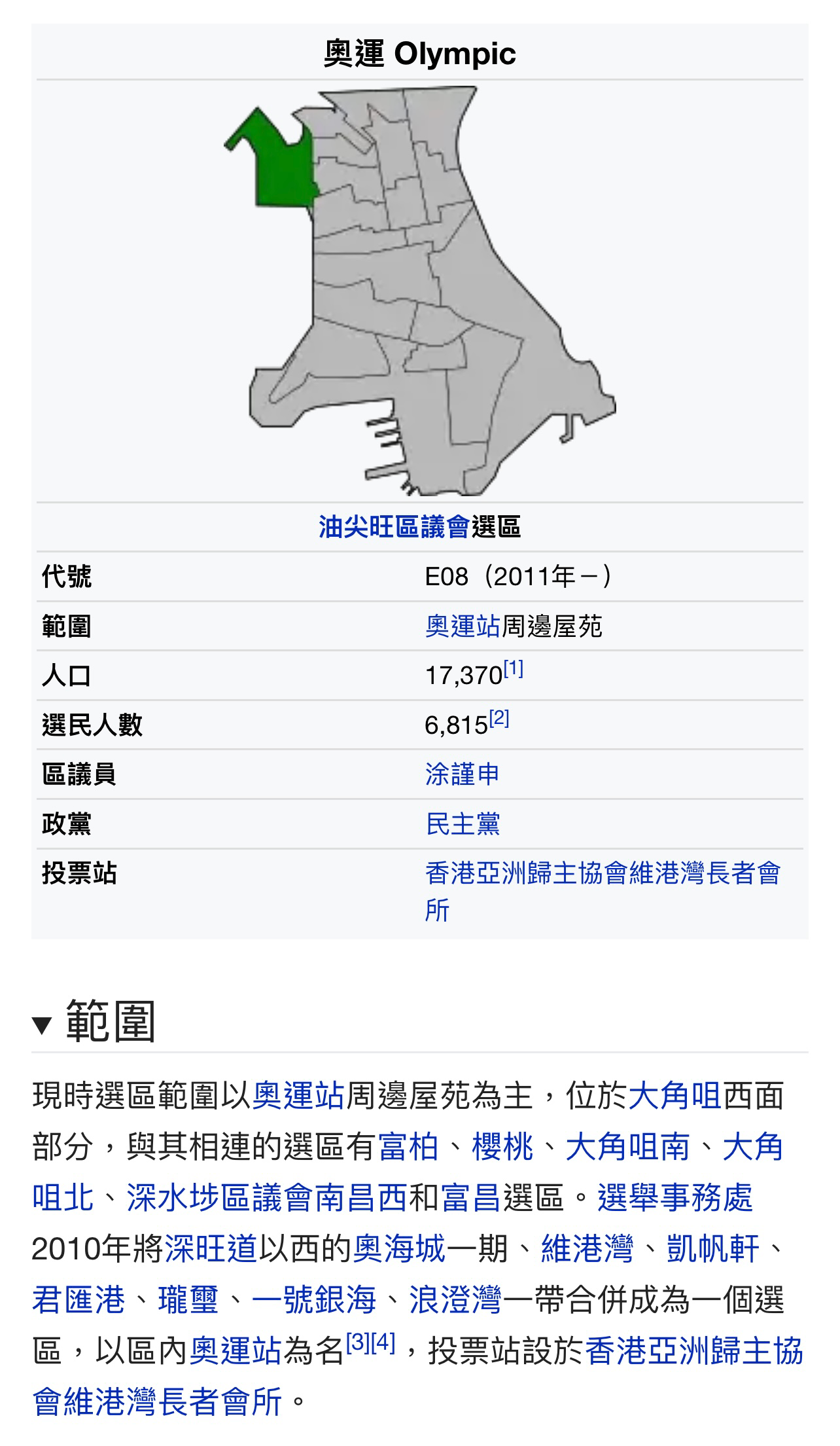Image resolution: width=840 pixels, height=1446 pixels.
Task: Open footnote [1] beside the population figure
Action: pyautogui.click(x=514, y=669)
